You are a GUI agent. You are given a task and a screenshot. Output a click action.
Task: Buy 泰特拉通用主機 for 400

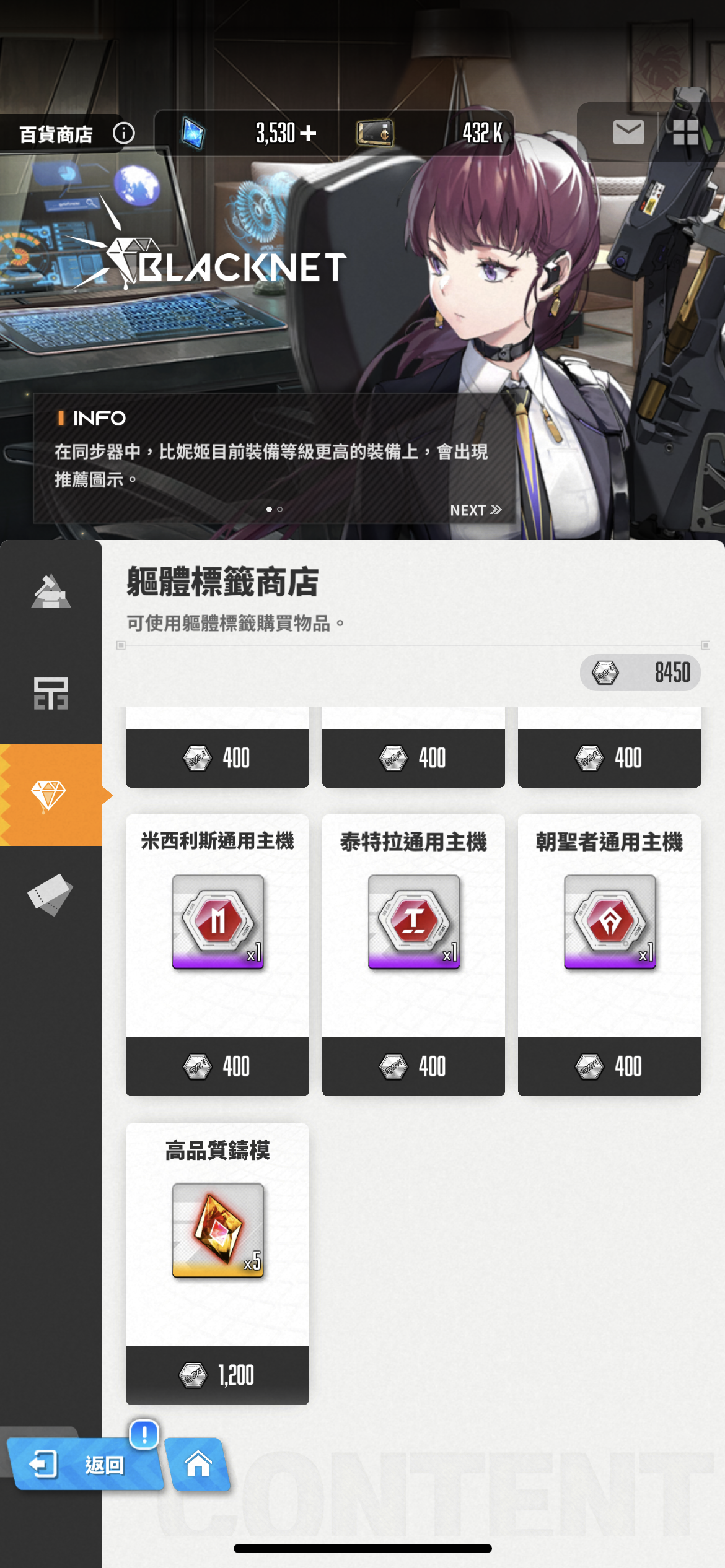pyautogui.click(x=413, y=1066)
